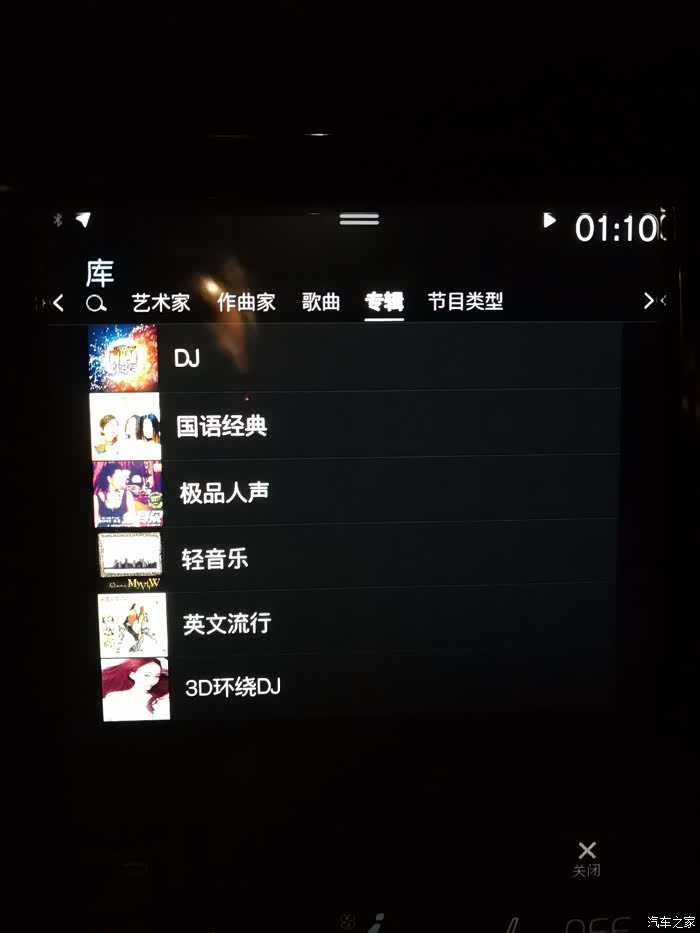The image size is (700, 933).
Task: Tap the right arrow beside the tabs
Action: (649, 300)
